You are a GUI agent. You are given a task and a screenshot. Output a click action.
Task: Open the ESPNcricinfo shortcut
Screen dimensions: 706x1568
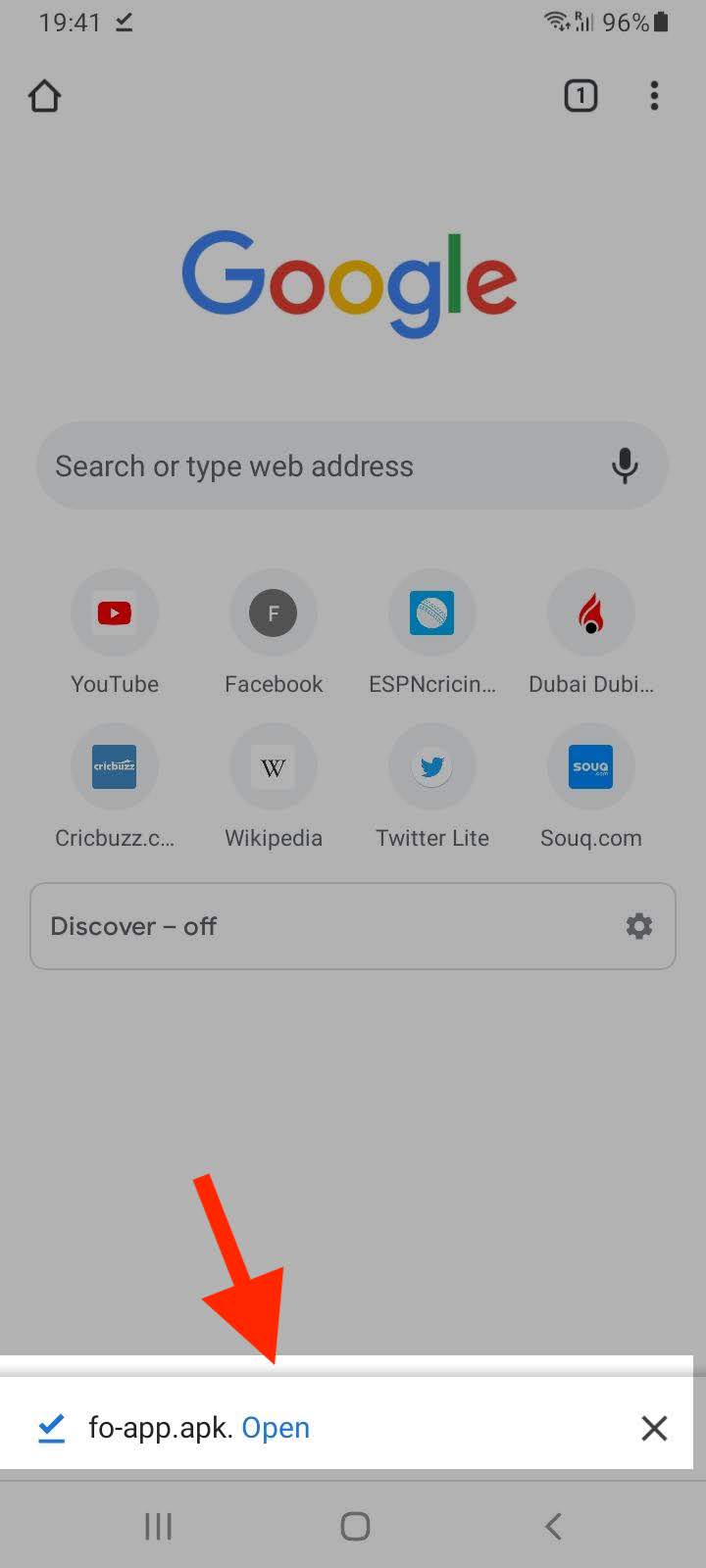coord(432,614)
